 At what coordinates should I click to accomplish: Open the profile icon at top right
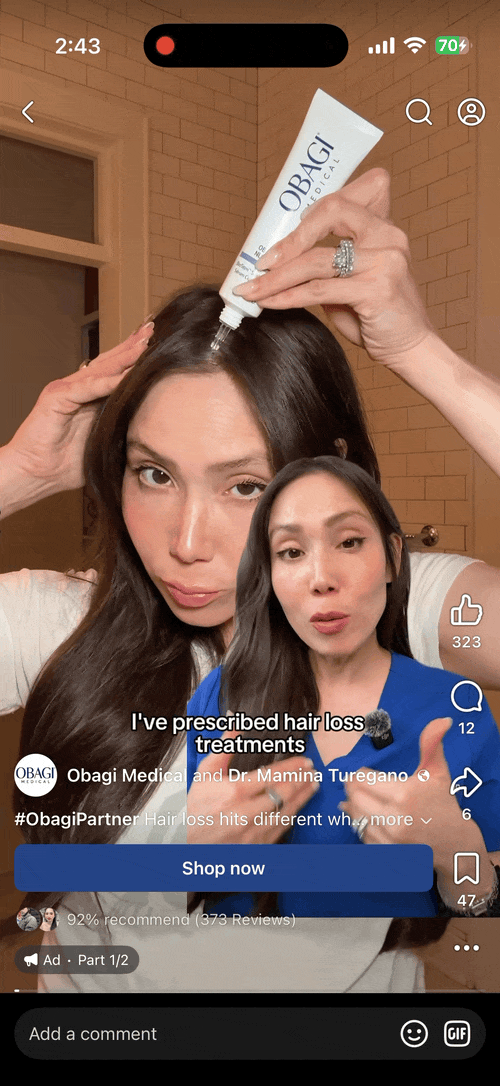(471, 112)
